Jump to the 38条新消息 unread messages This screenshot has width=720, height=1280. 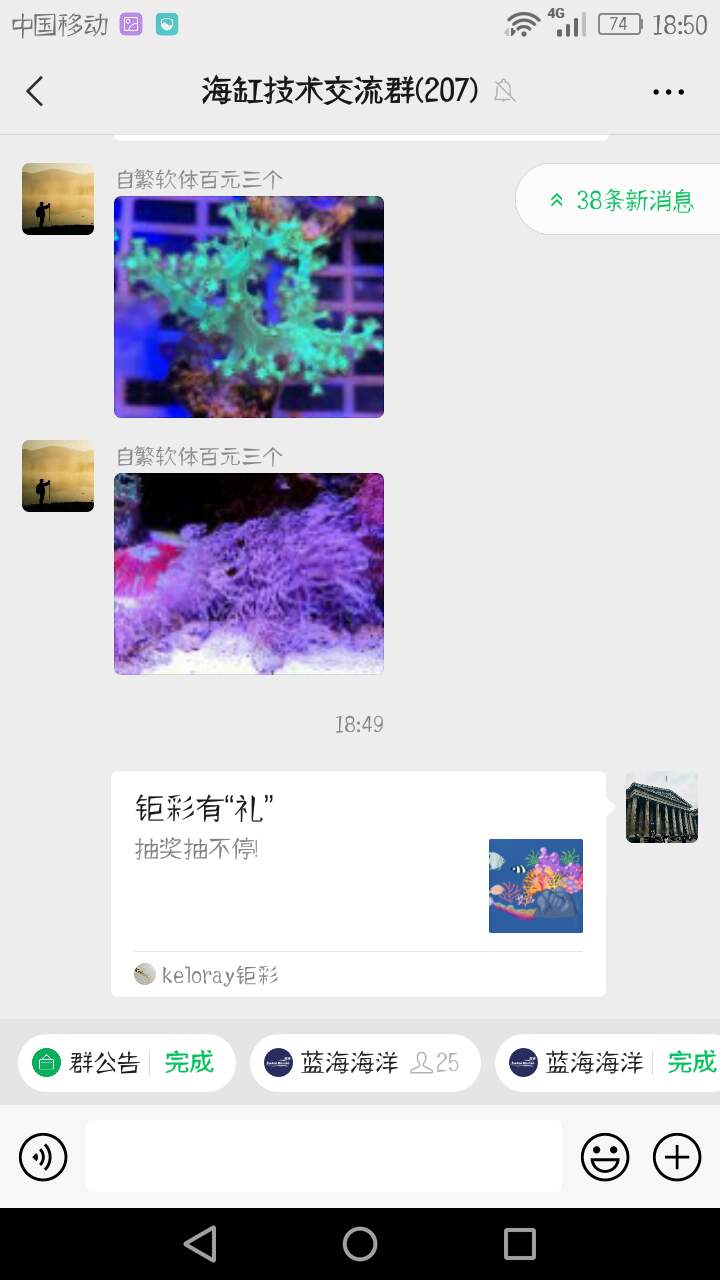tap(620, 200)
